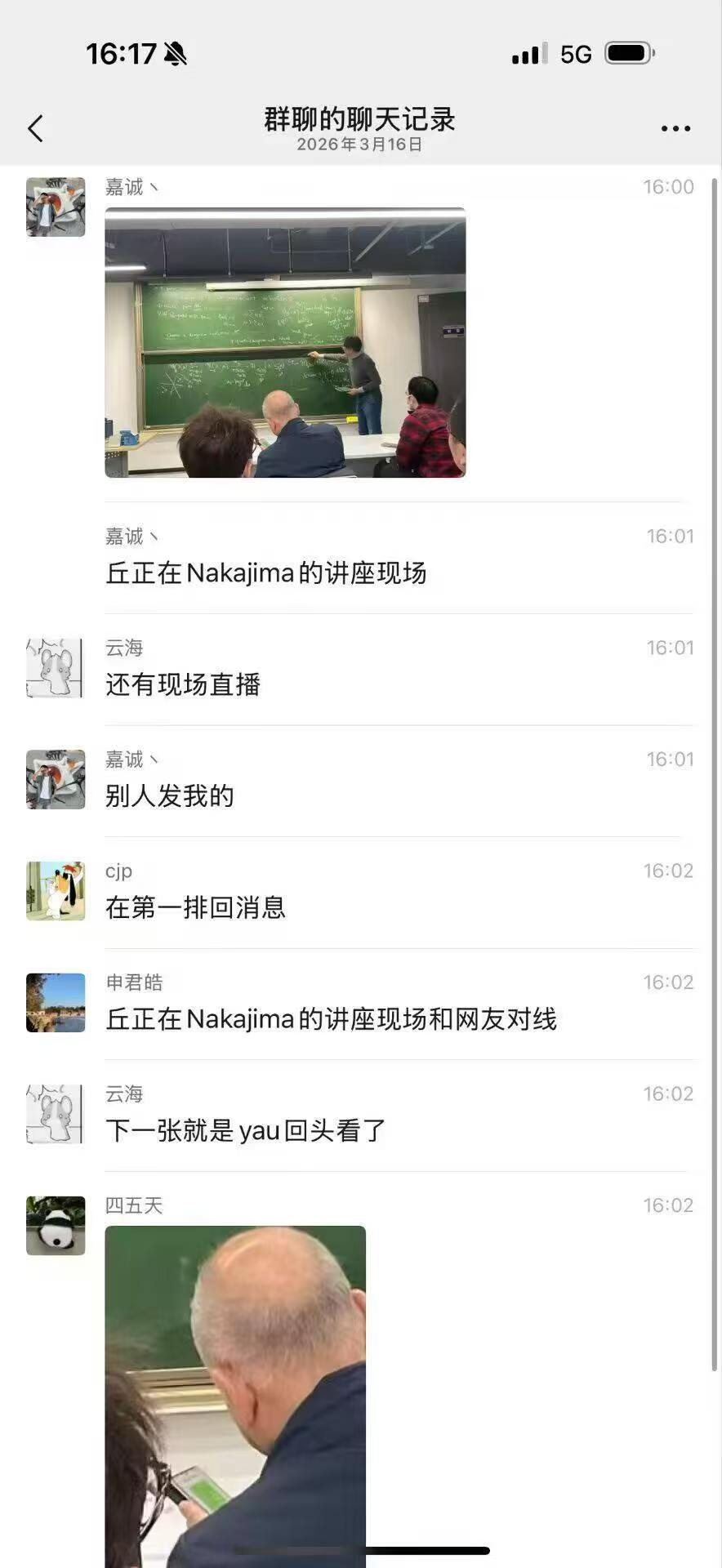The width and height of the screenshot is (722, 1568).
Task: Open 嘉诚ヽ's profile avatar
Action: coord(56,207)
